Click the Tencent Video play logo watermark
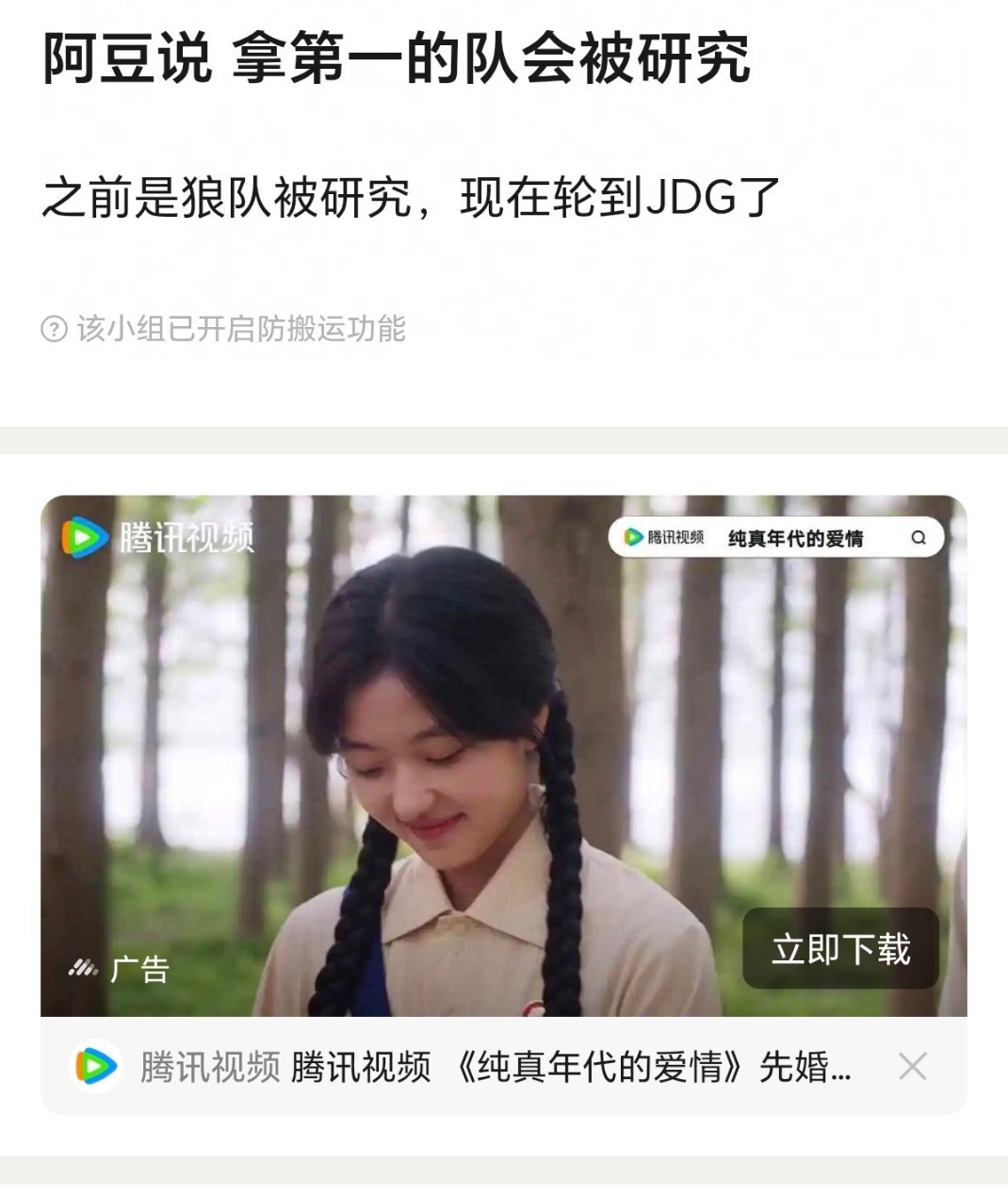The width and height of the screenshot is (1008, 1196). pos(83,536)
